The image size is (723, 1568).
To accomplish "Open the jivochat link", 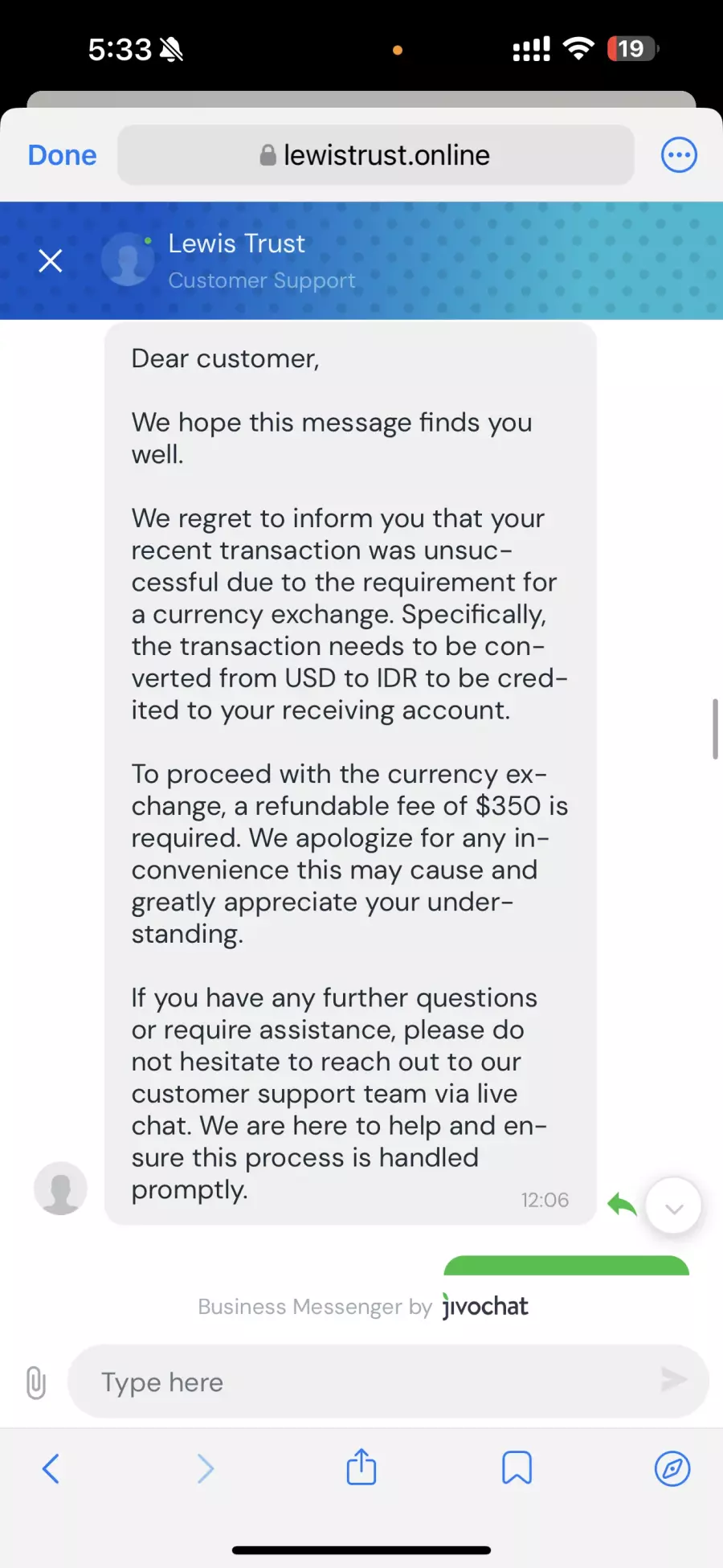I will click(485, 1307).
